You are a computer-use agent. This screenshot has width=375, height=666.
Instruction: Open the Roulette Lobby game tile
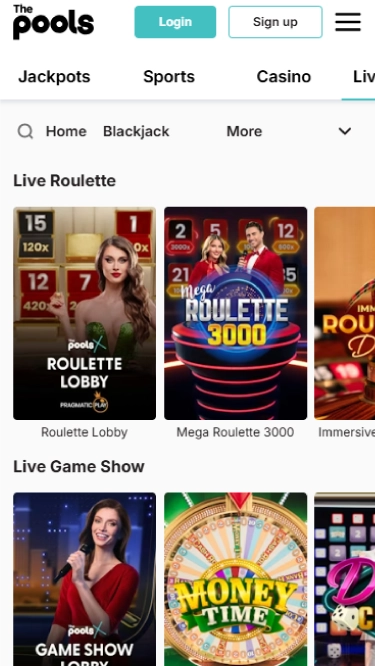[85, 313]
